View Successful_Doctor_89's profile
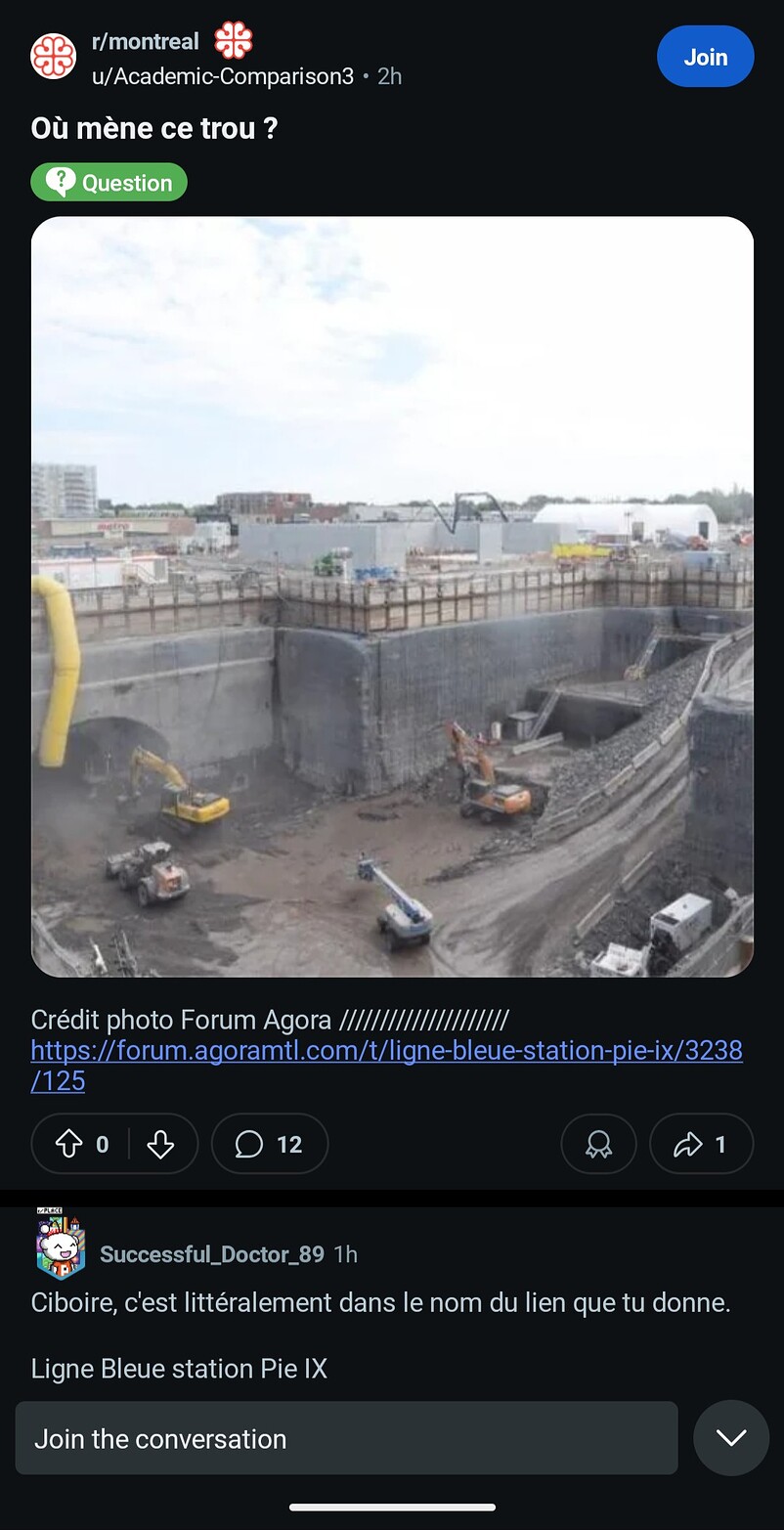This screenshot has width=784, height=1530. click(211, 1254)
